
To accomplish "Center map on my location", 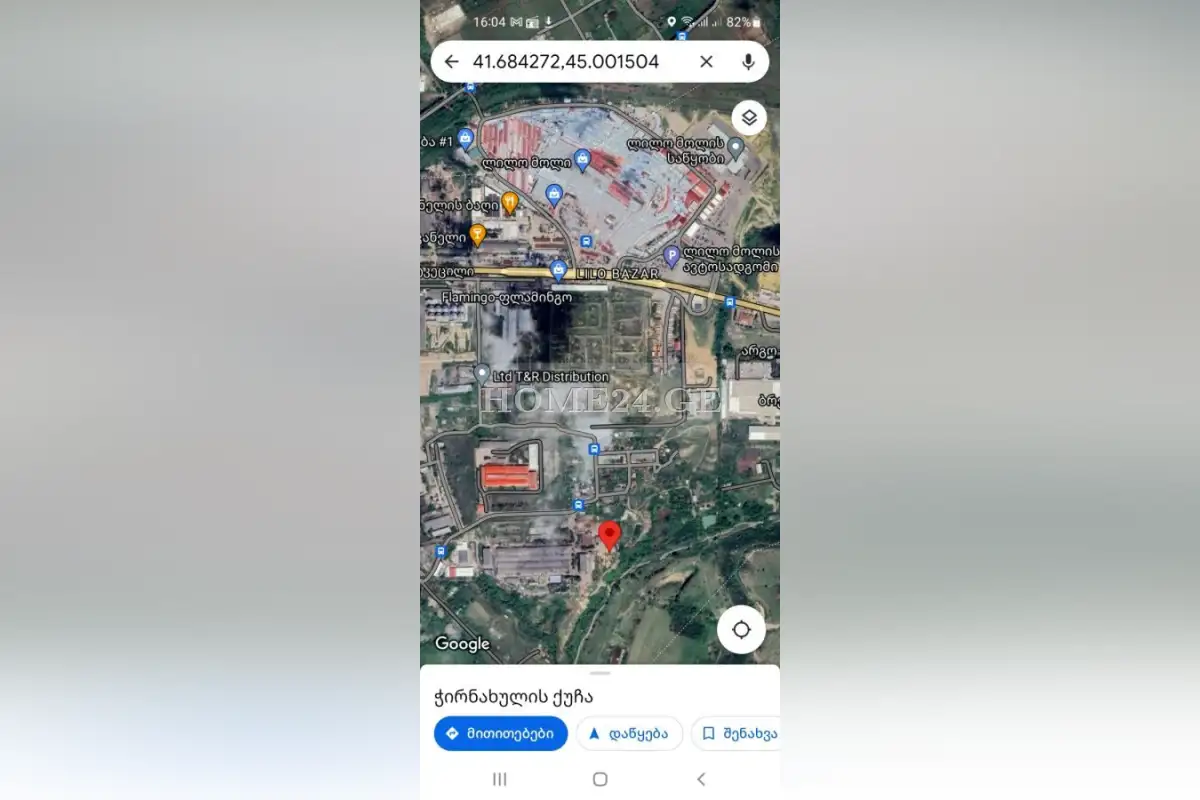I will point(741,630).
